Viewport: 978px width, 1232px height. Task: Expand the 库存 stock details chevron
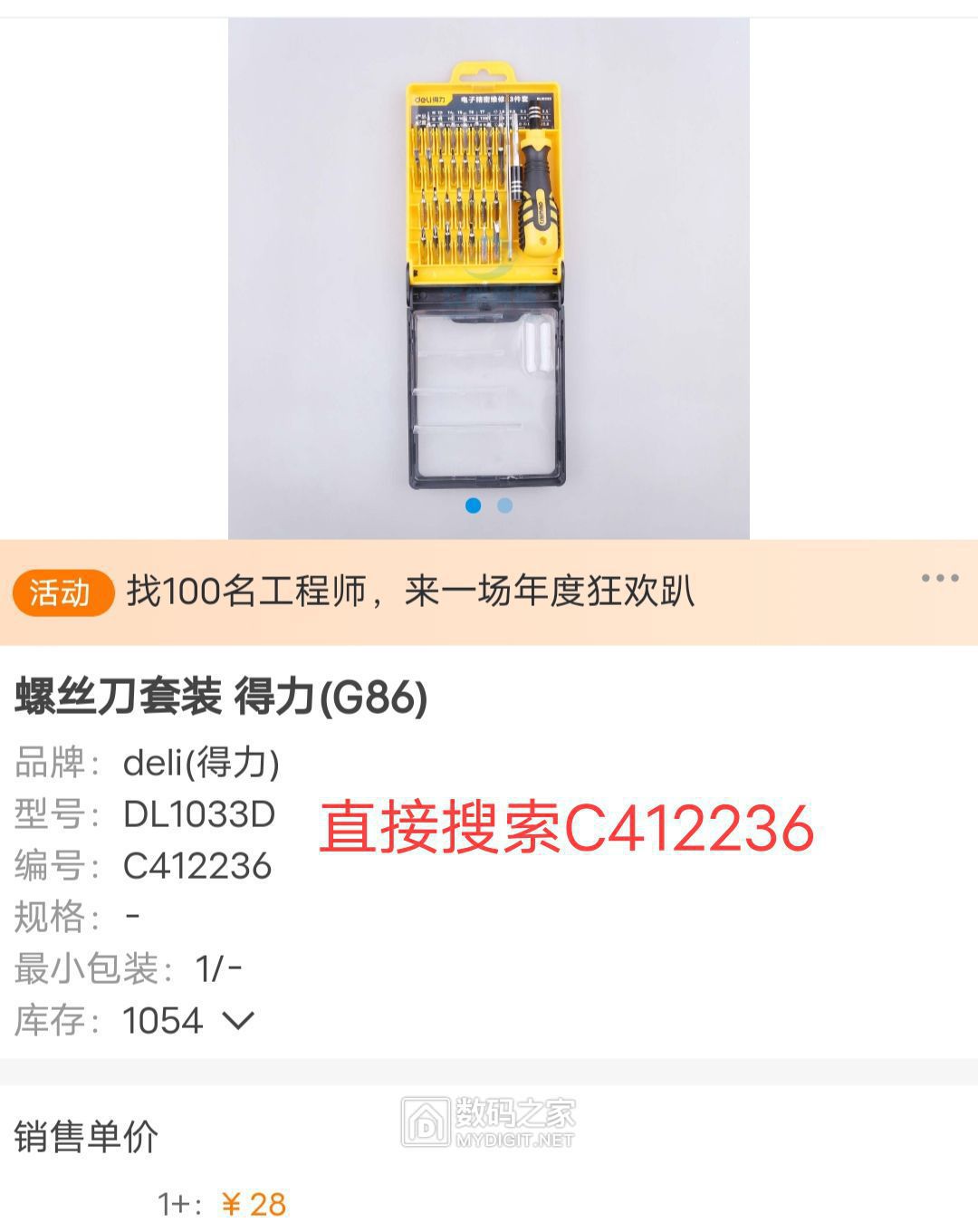[x=238, y=1021]
